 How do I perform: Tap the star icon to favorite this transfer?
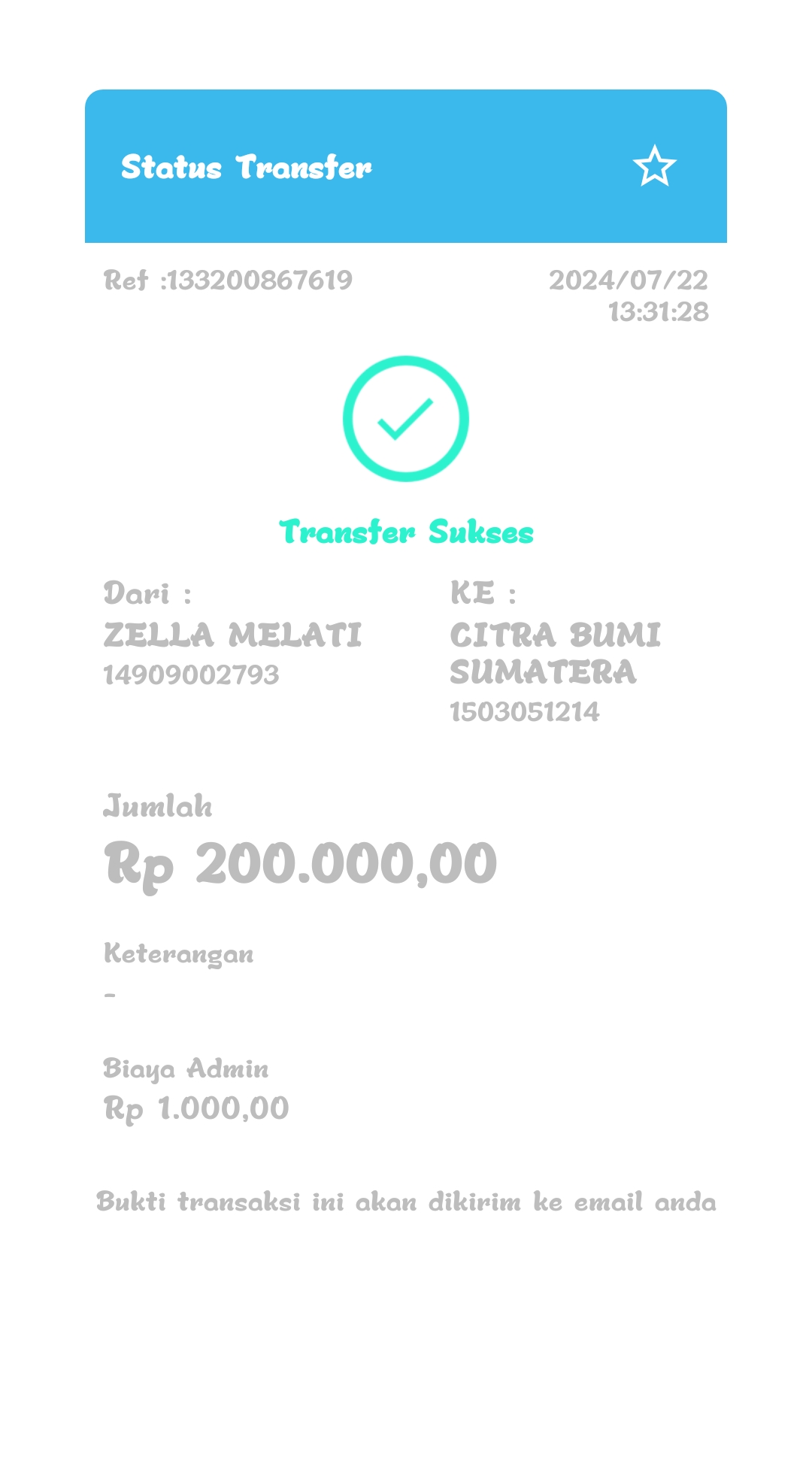[654, 166]
